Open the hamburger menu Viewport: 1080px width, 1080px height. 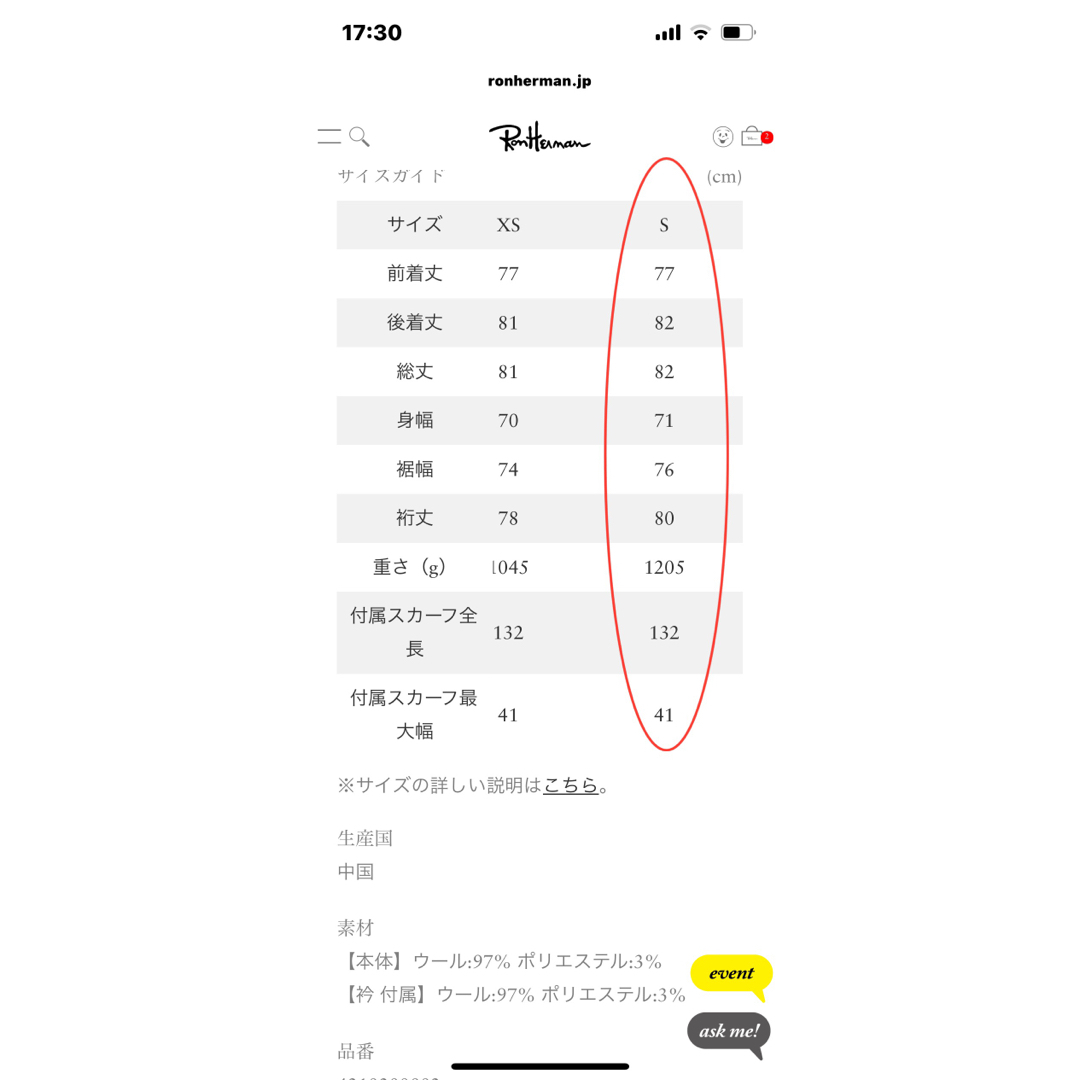[329, 137]
